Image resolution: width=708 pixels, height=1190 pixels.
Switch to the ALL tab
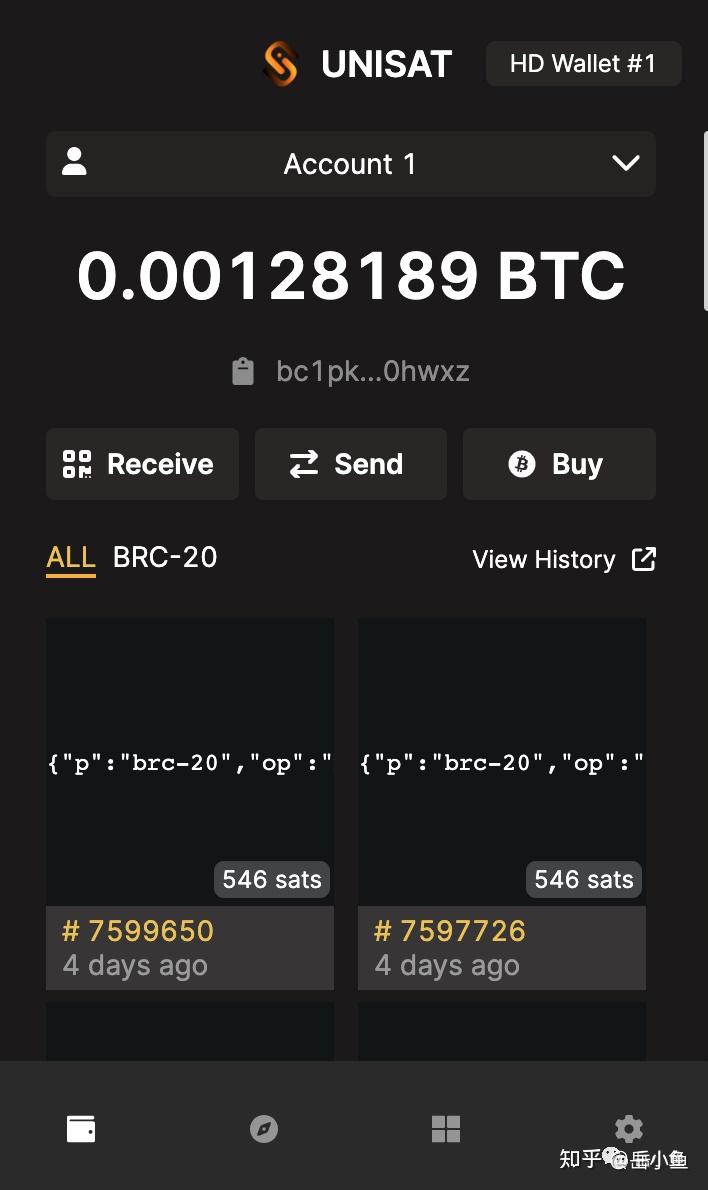[x=71, y=558]
